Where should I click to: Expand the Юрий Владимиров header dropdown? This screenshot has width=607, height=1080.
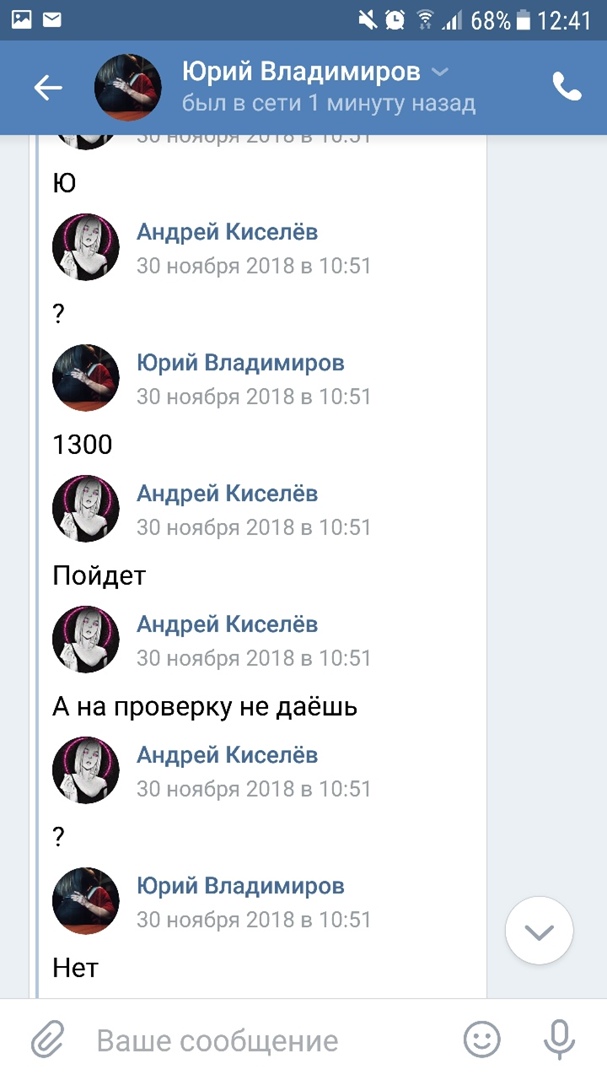[439, 72]
